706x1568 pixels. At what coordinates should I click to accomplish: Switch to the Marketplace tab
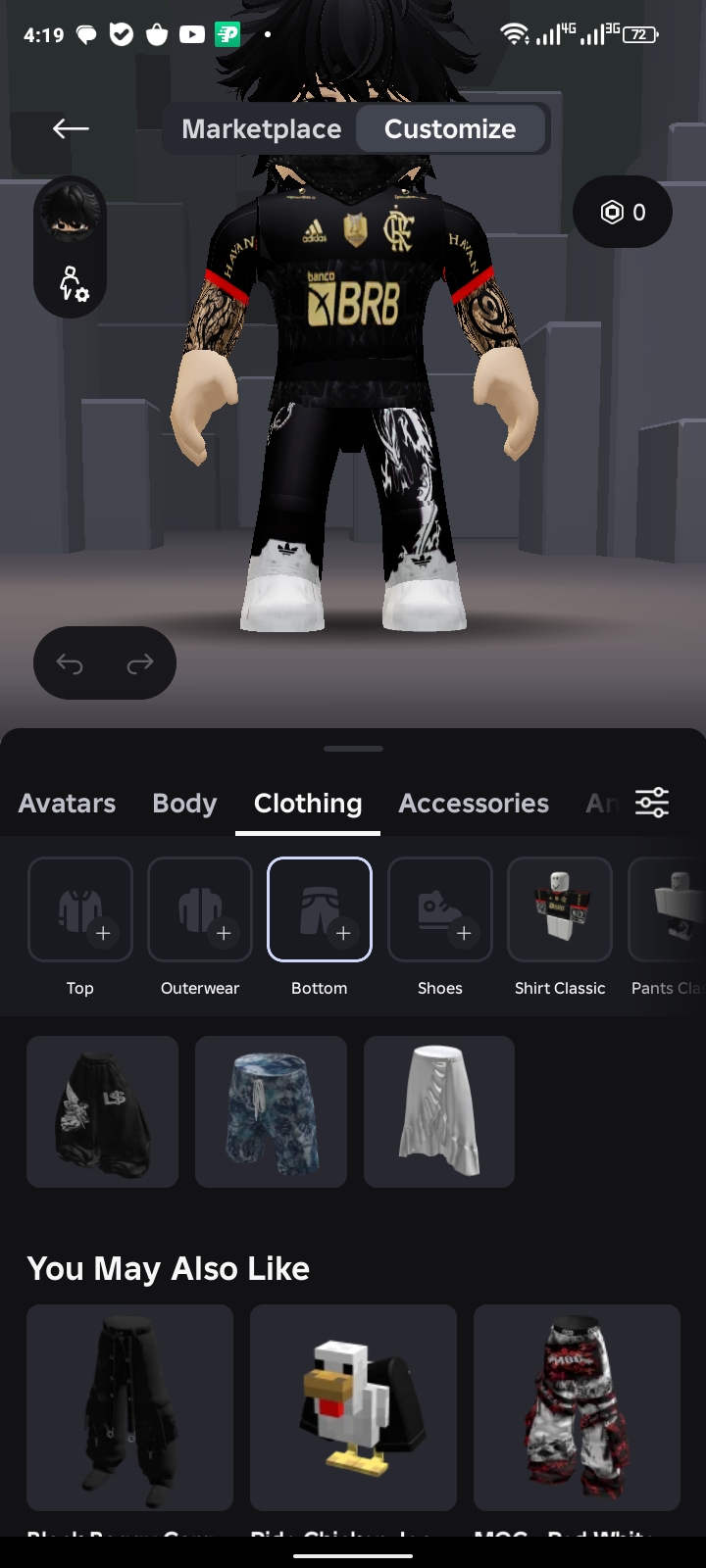[261, 128]
